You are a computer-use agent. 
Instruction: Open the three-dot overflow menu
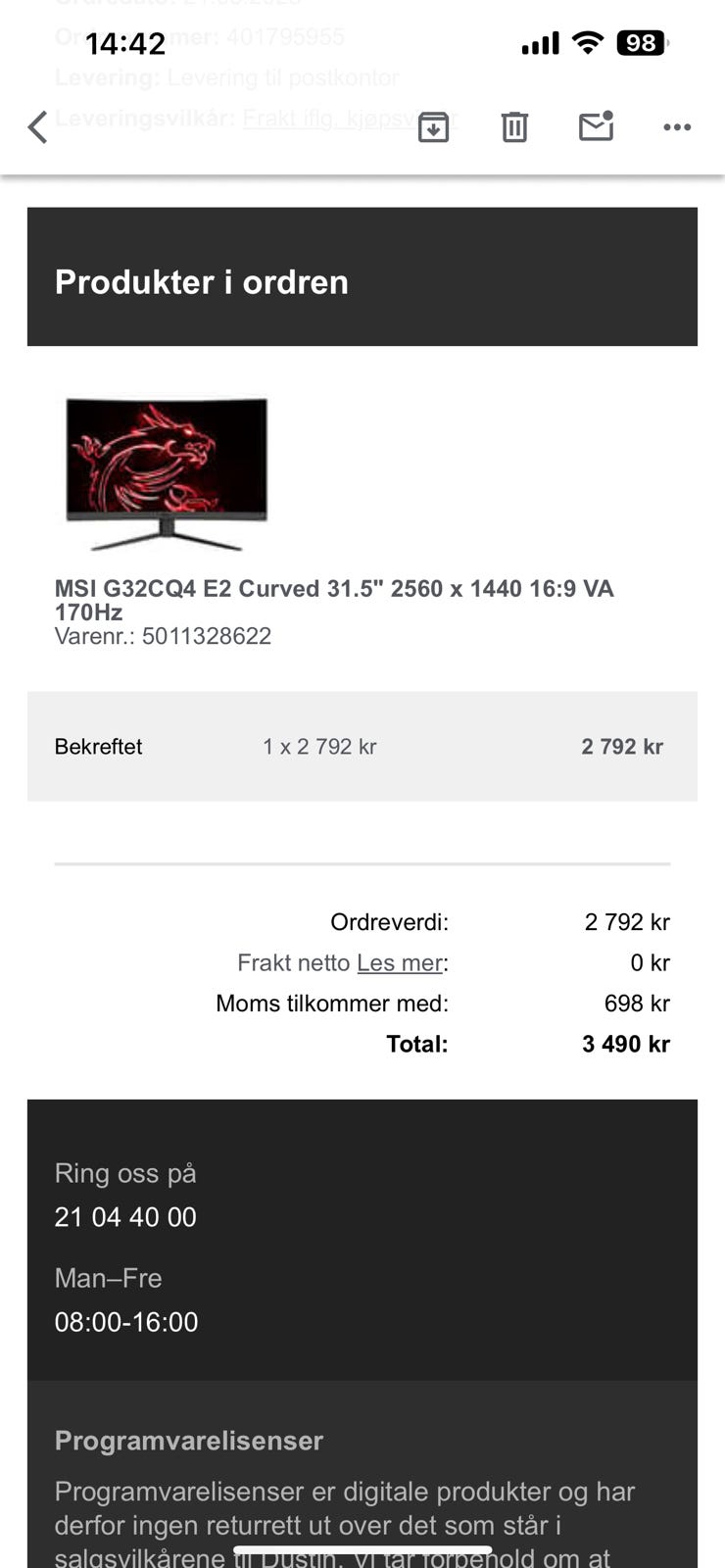click(677, 127)
